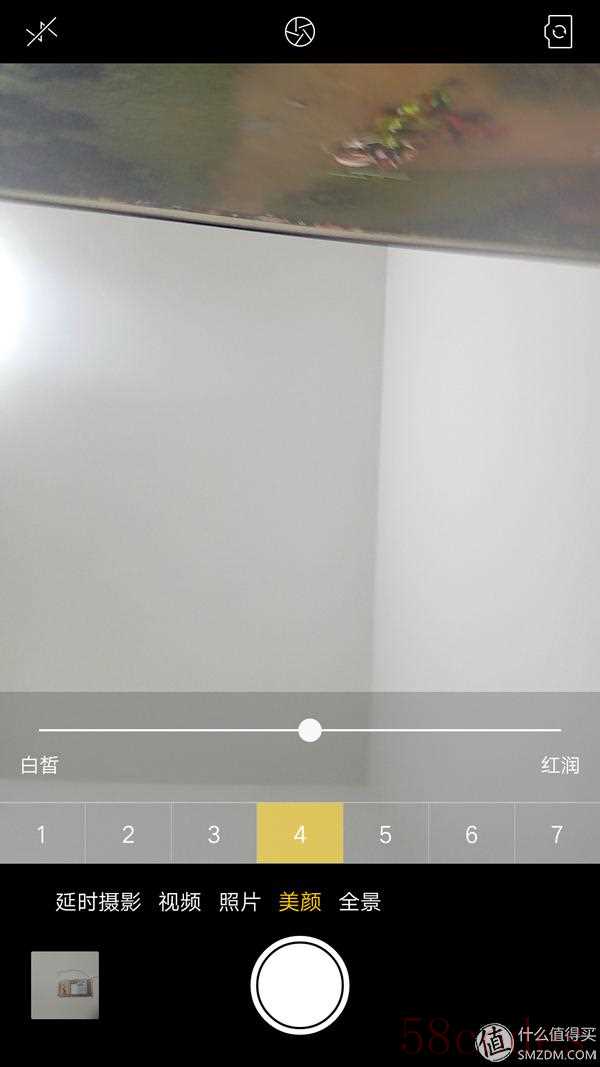Select beauty level 2
Image resolution: width=600 pixels, height=1067 pixels.
pyautogui.click(x=128, y=834)
